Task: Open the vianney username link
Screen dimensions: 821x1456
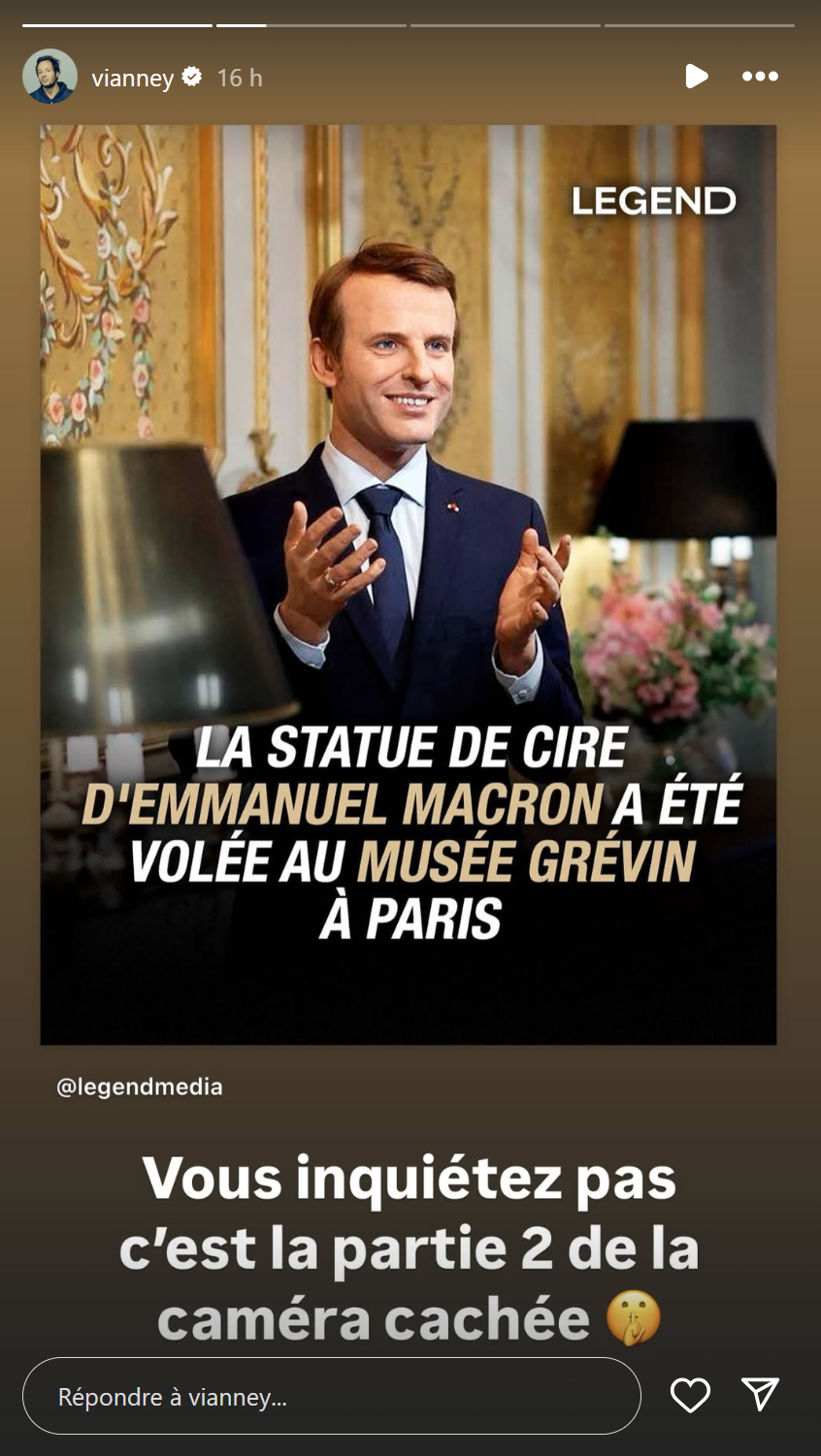Action: click(132, 78)
